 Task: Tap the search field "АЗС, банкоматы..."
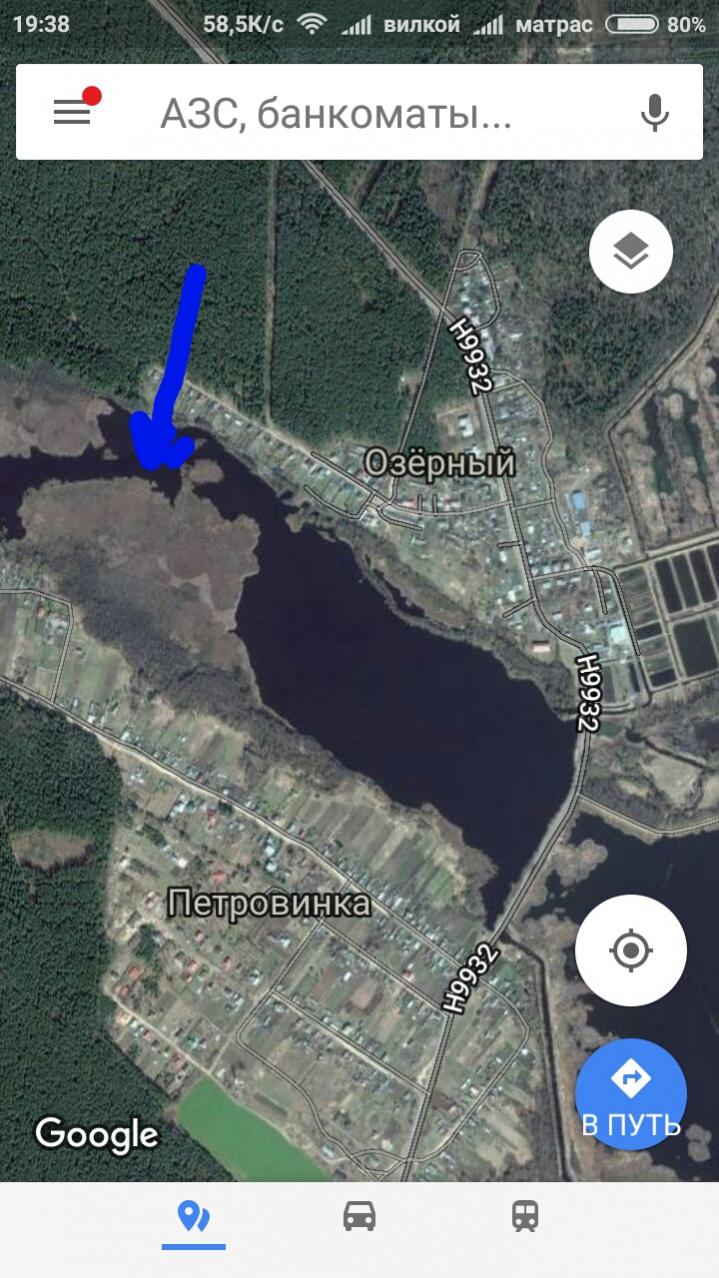336,115
